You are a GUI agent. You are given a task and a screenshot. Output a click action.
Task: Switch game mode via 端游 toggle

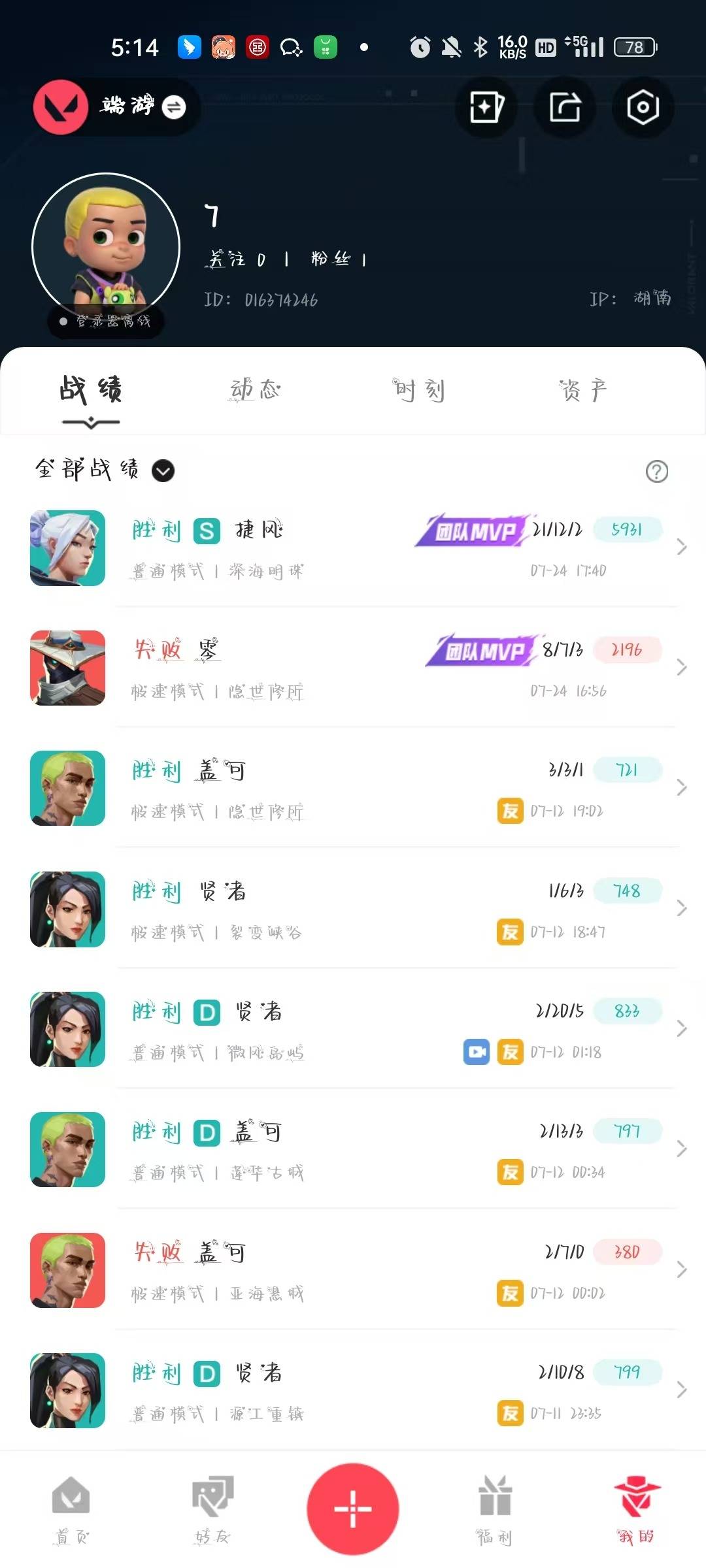coord(174,107)
